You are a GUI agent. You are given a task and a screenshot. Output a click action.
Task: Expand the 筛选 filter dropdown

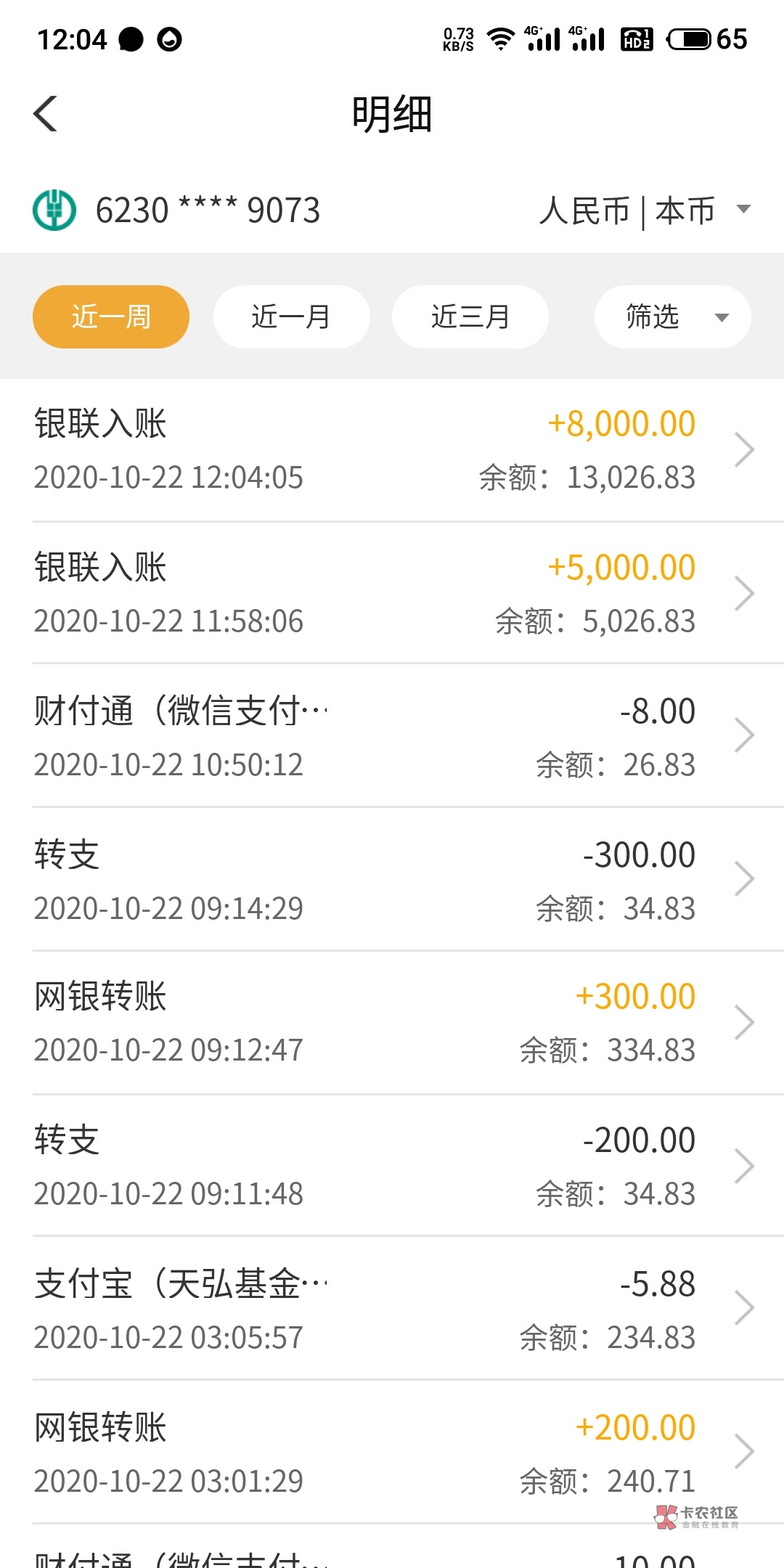(672, 317)
